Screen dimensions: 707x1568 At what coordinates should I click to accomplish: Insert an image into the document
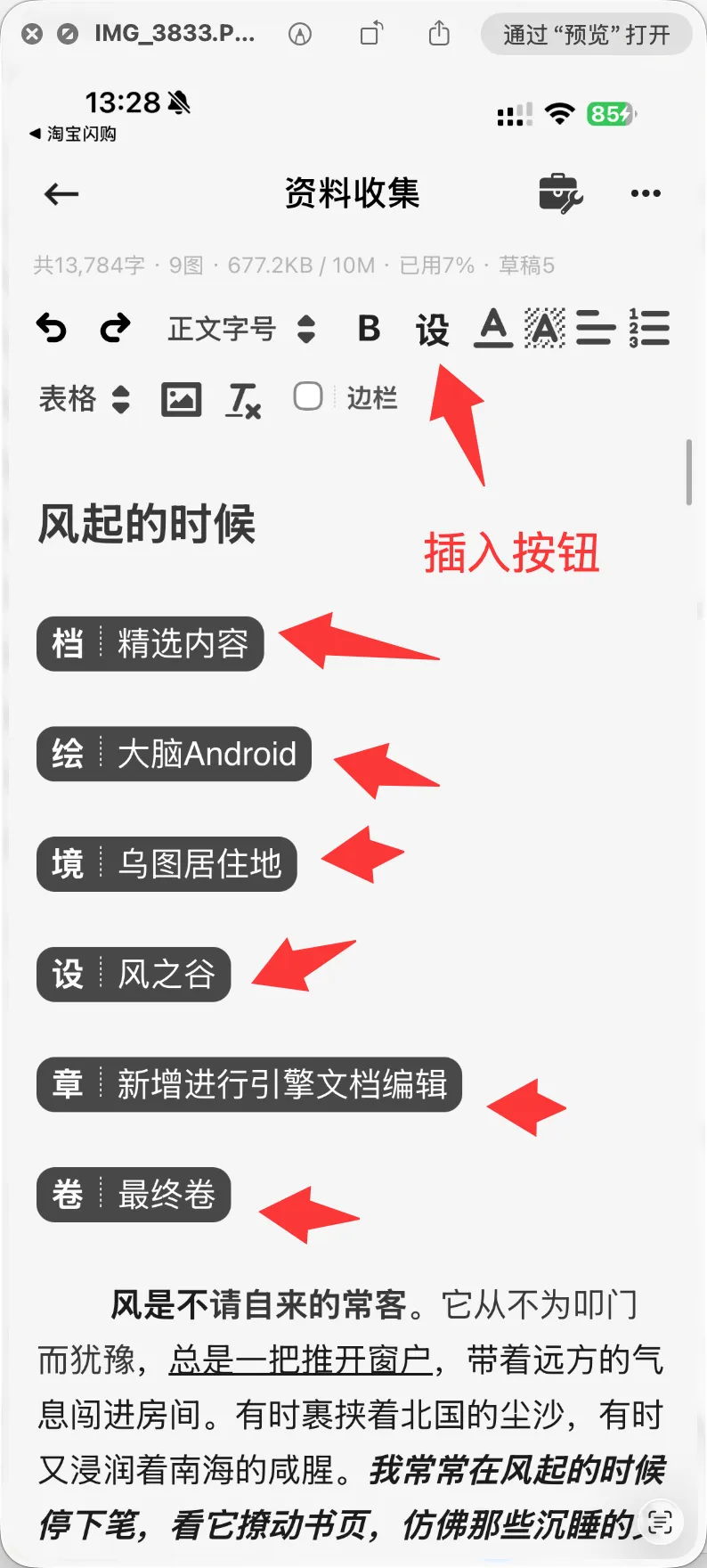pyautogui.click(x=181, y=399)
